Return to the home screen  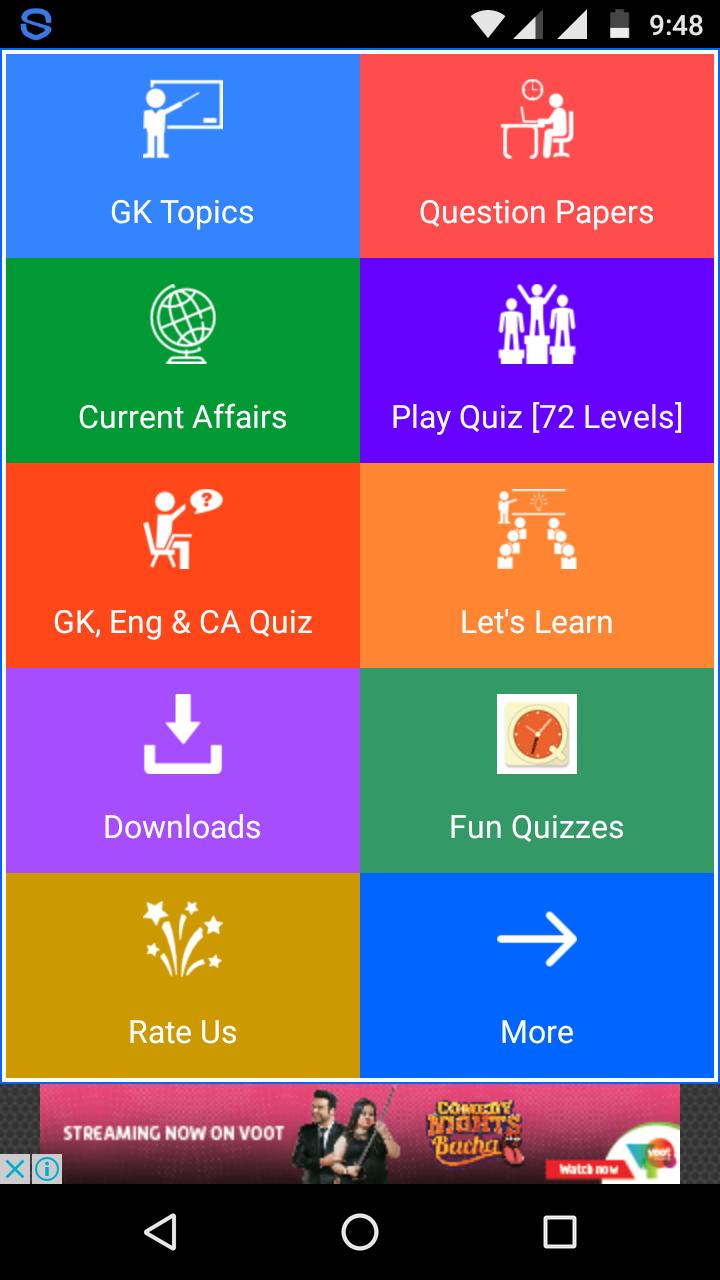click(360, 1232)
